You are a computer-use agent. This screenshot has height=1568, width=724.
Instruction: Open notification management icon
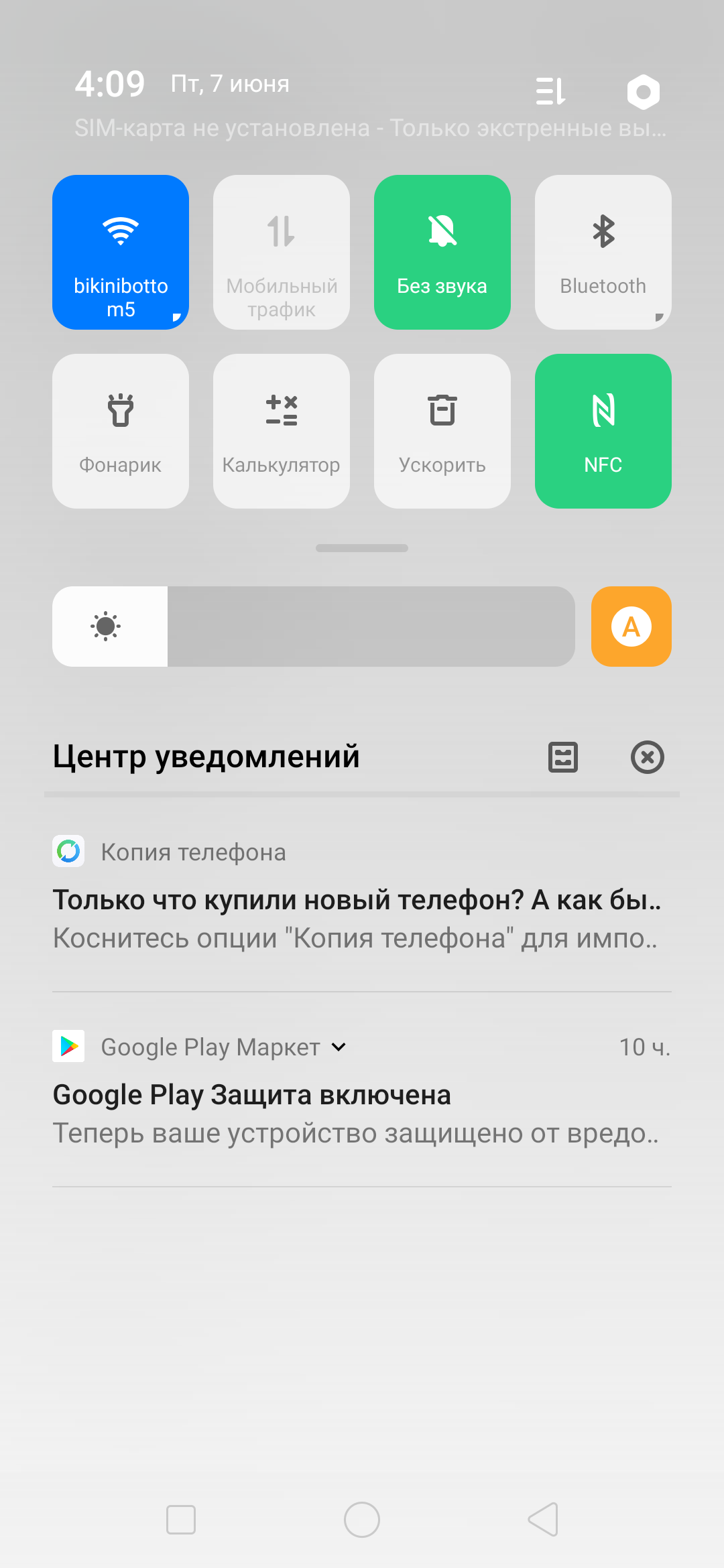tap(563, 757)
